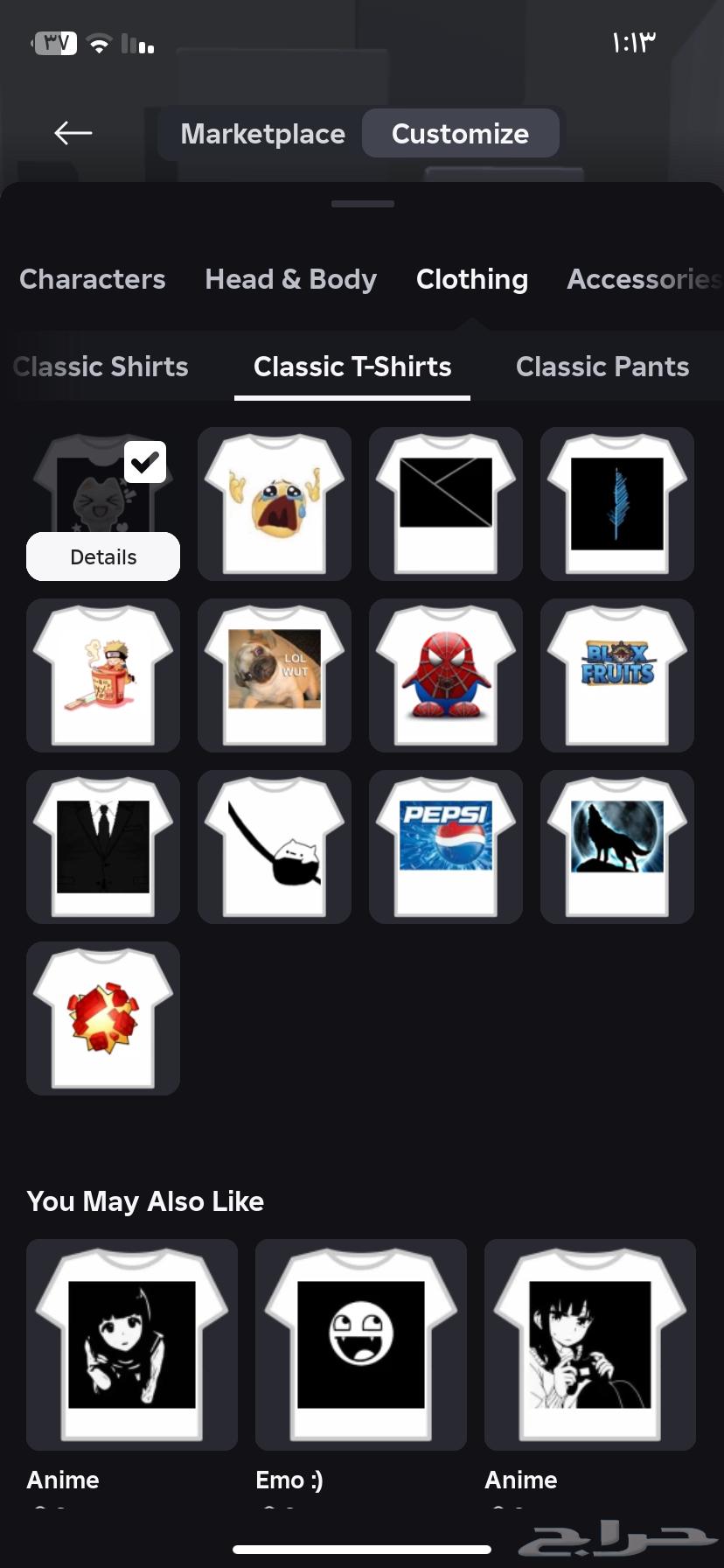Select the Pepsi logo t-shirt
724x1568 pixels.
tap(446, 847)
